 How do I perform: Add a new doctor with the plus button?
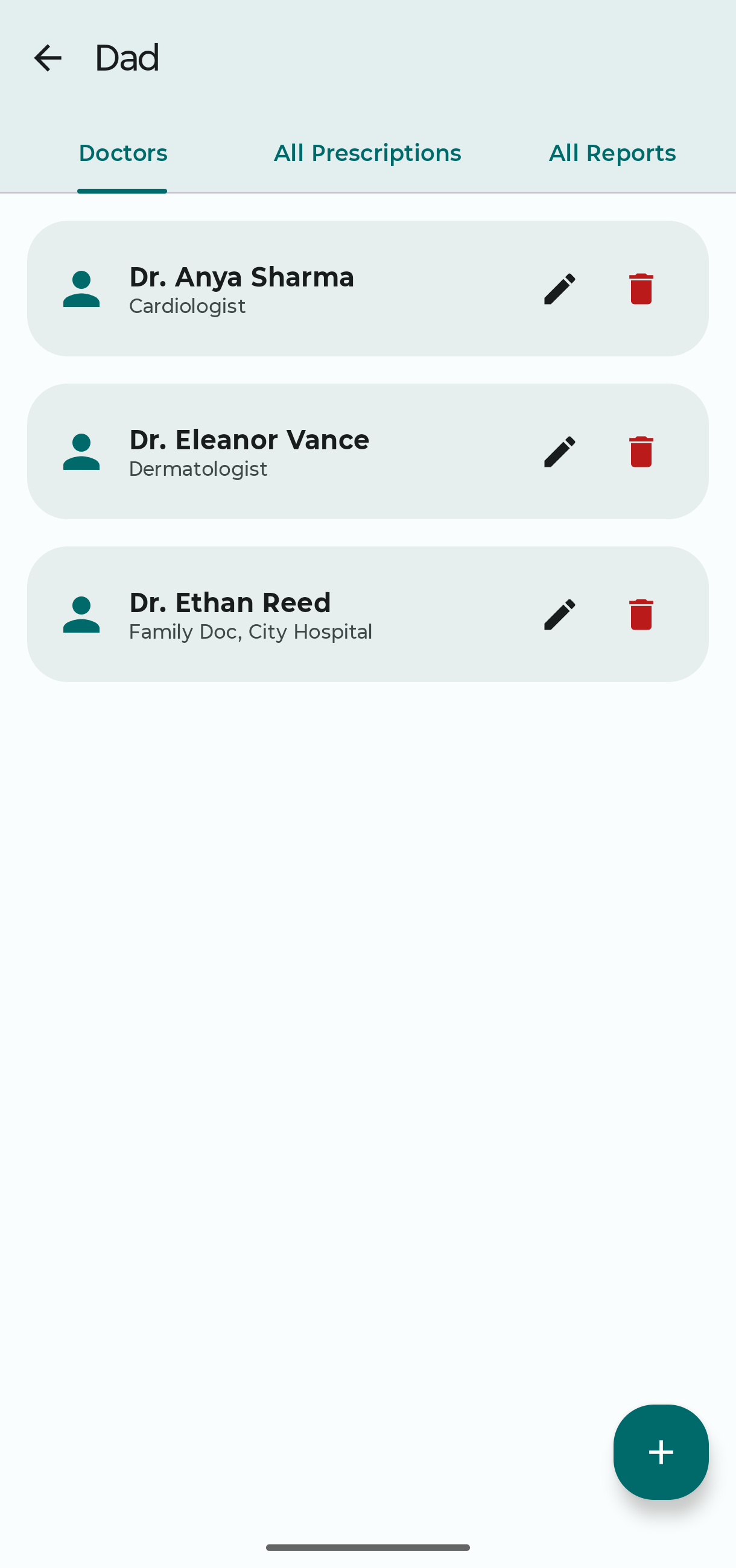661,1453
